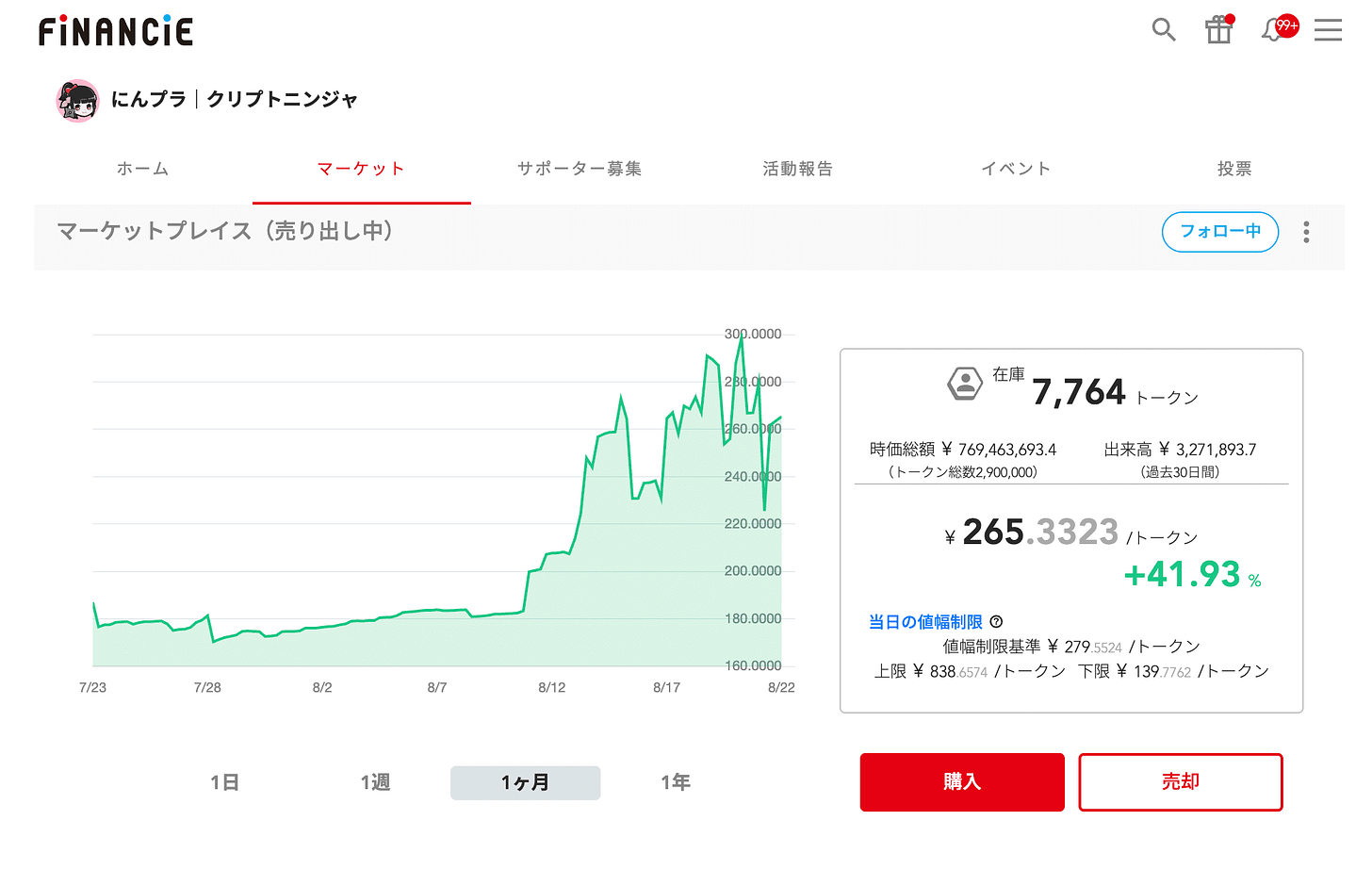Open the three-dot overflow menu
Image resolution: width=1372 pixels, height=886 pixels.
pos(1306,232)
